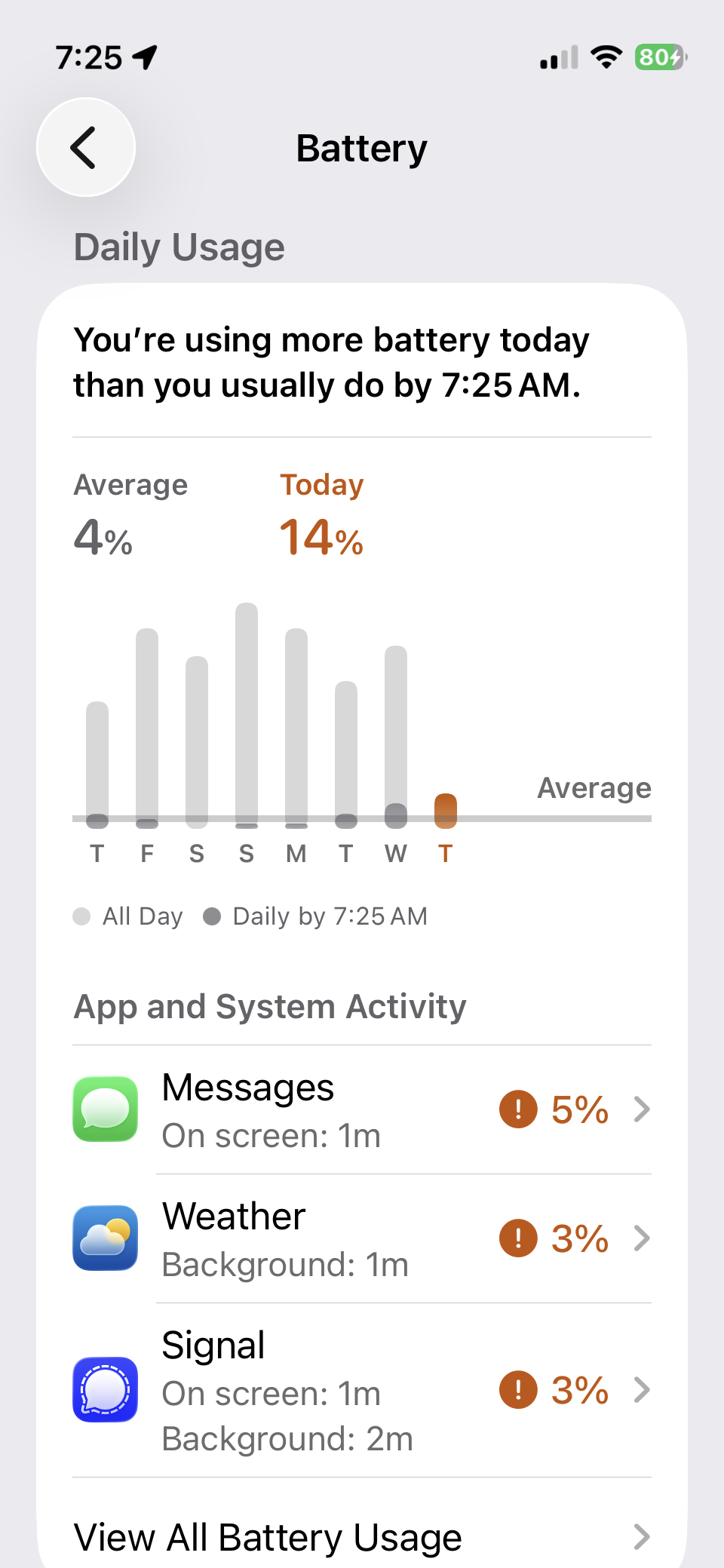Screen dimensions: 724x1568
Task: Select today's orange bar in the chart
Action: click(x=446, y=811)
